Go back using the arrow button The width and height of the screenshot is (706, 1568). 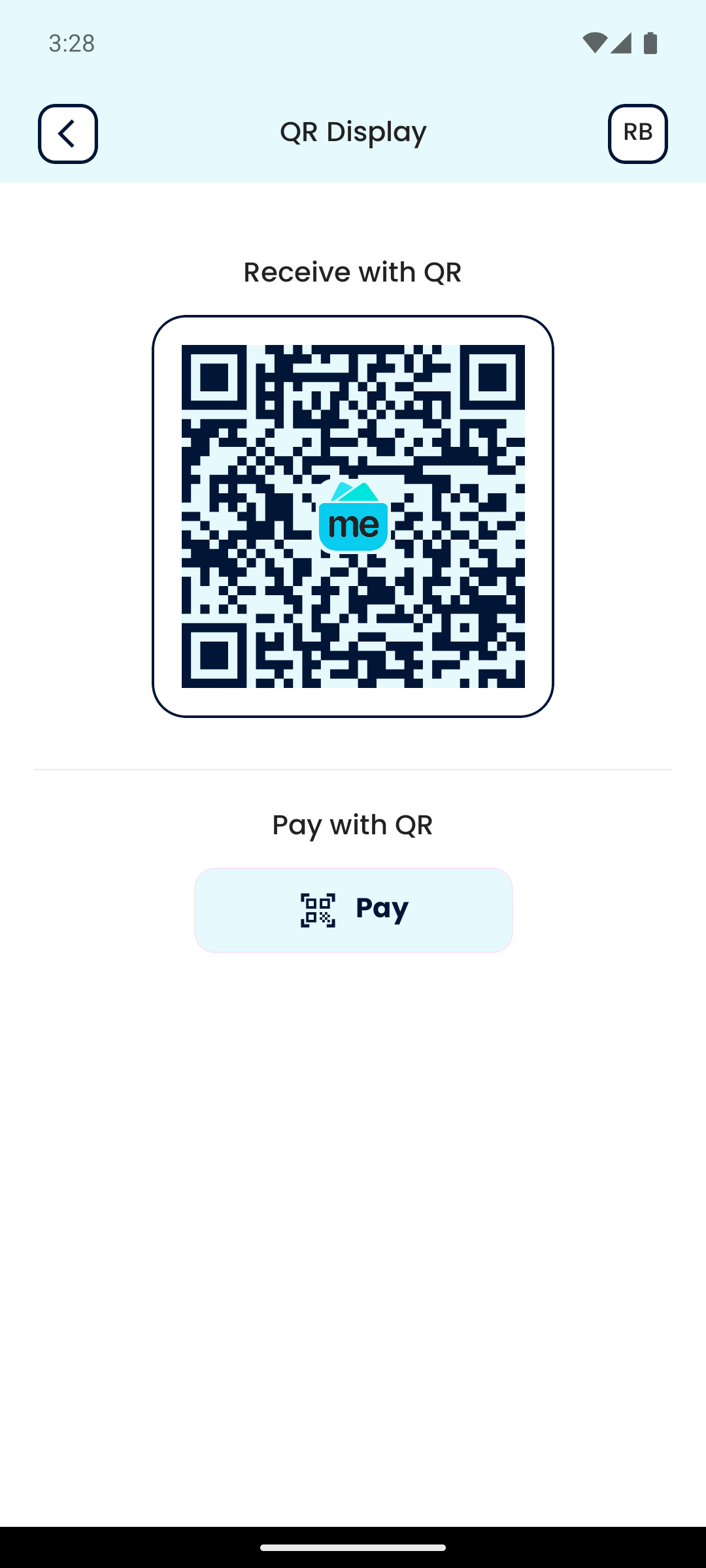tap(68, 134)
